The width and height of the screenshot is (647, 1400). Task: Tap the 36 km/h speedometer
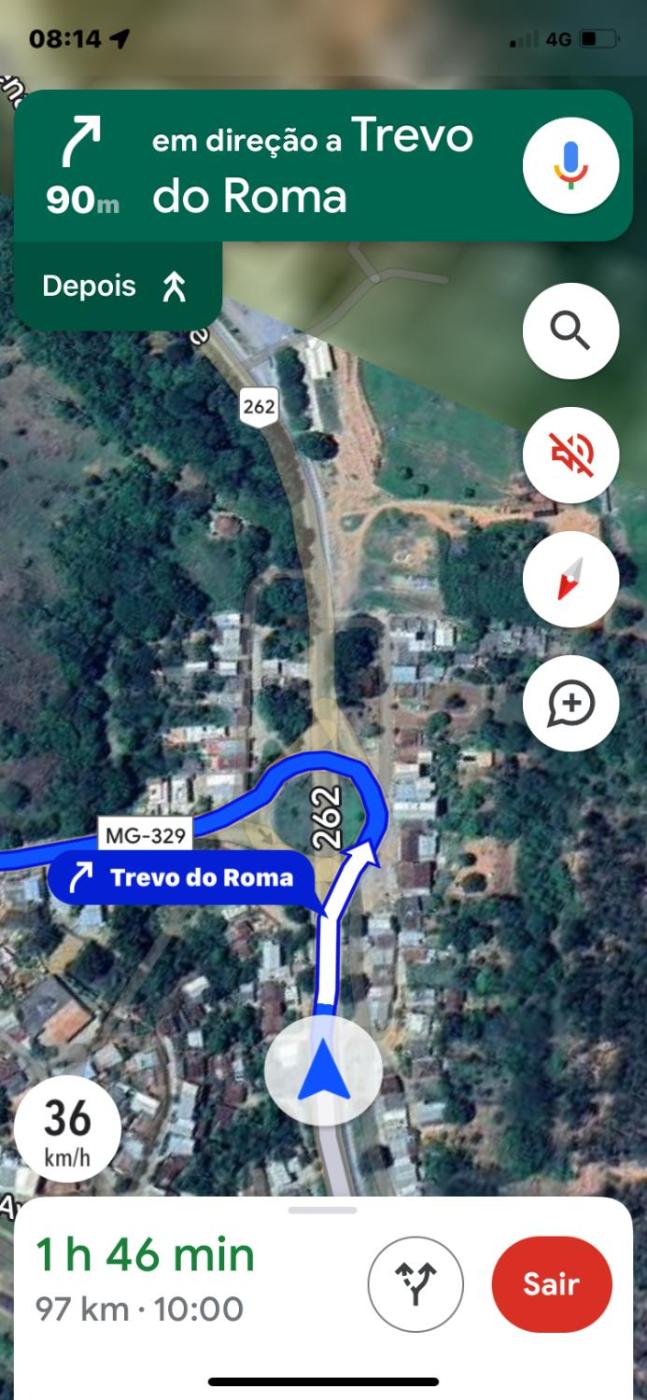(68, 1130)
